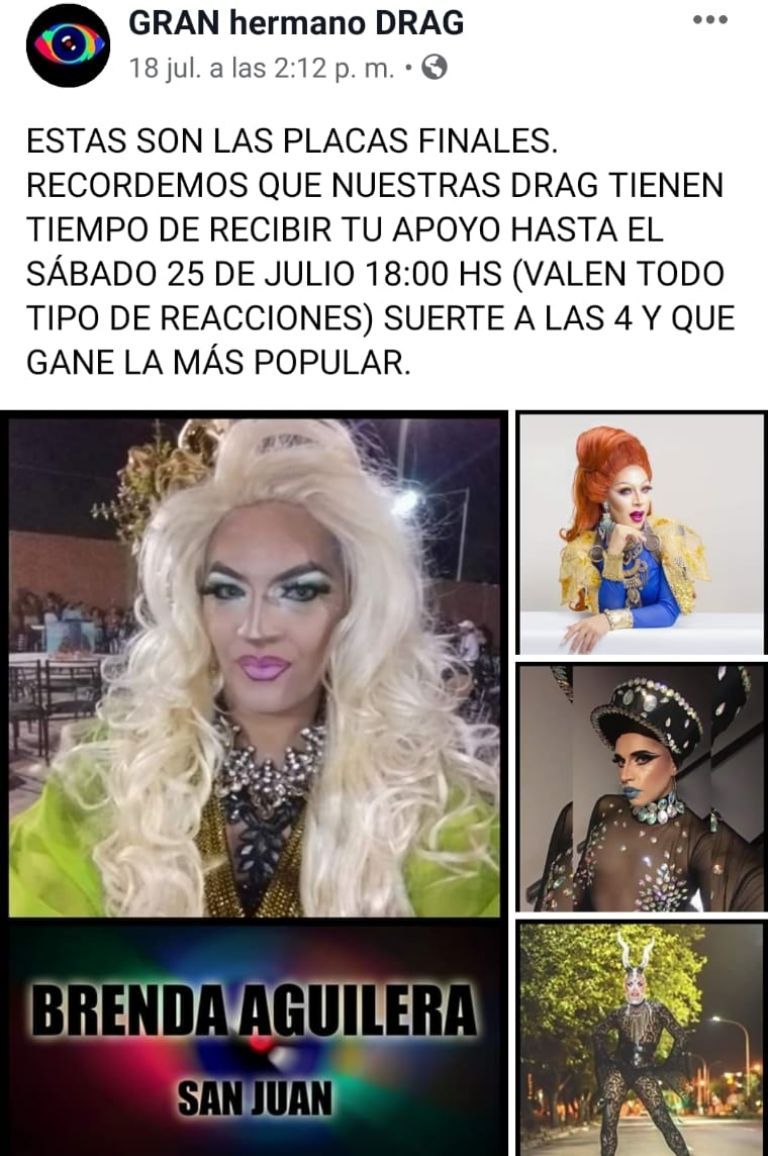768x1156 pixels.
Task: Open the photo with jeweled black hat
Action: (x=640, y=787)
